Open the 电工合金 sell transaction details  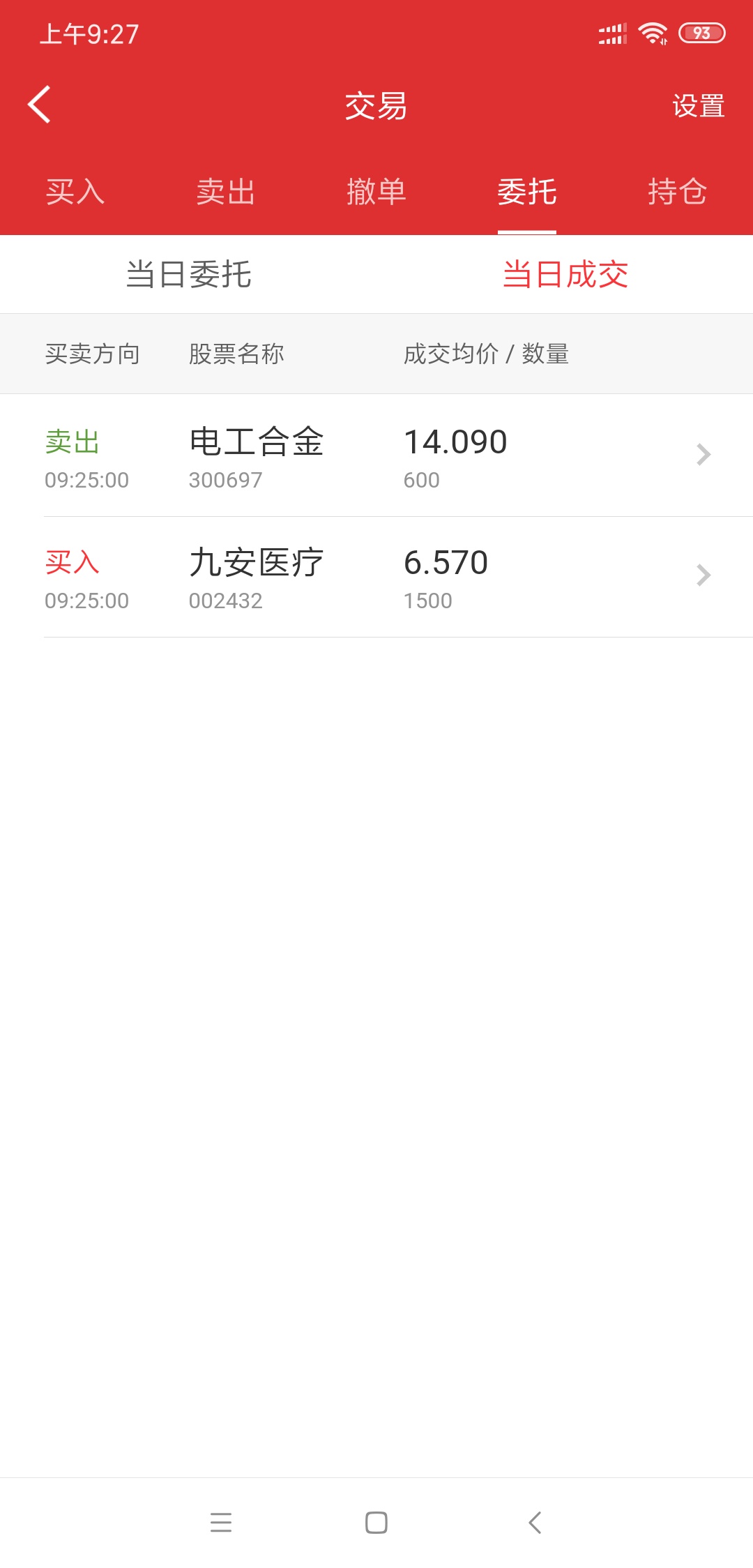[376, 455]
